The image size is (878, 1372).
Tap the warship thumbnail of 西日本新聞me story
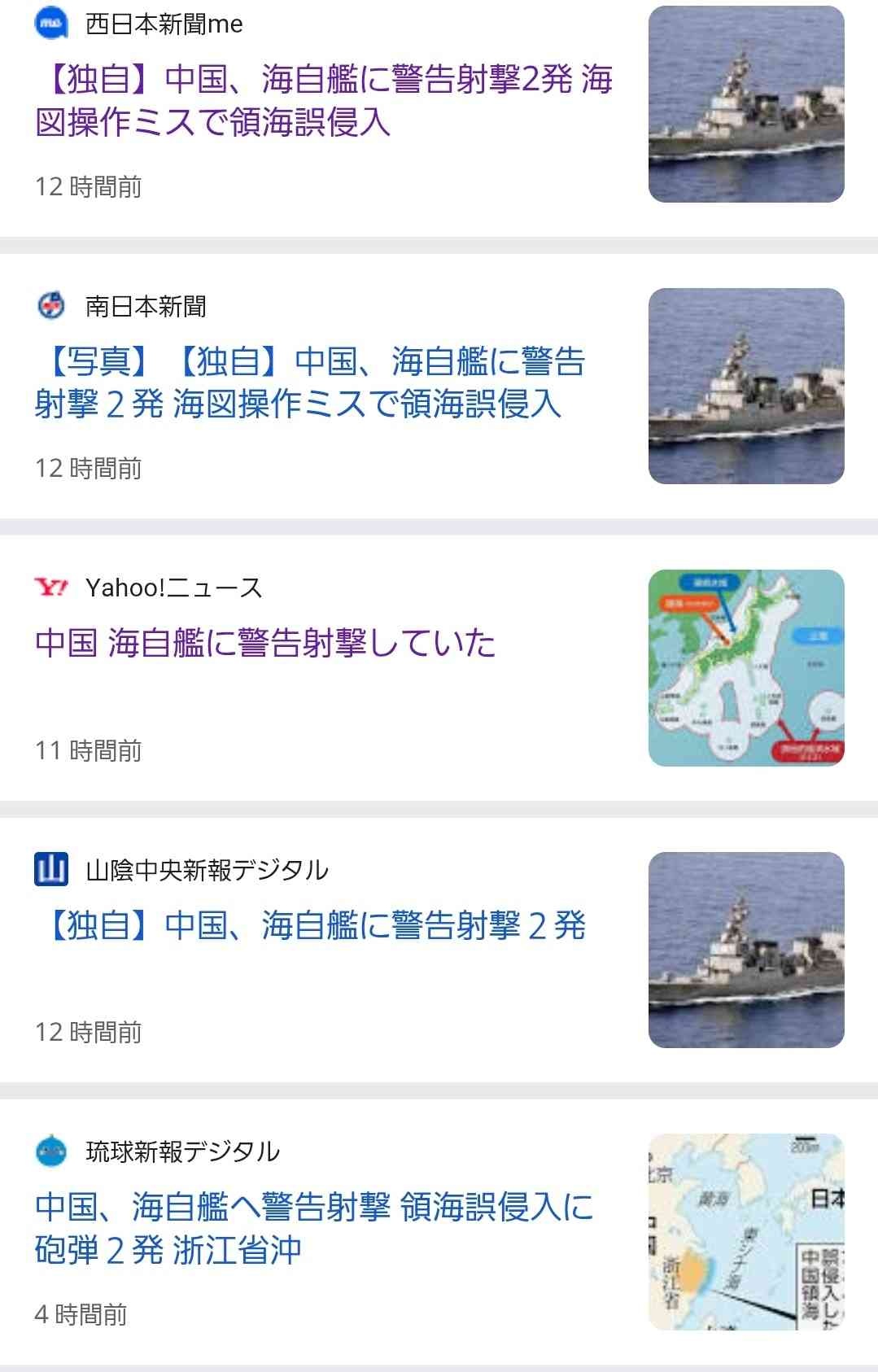coord(746,104)
